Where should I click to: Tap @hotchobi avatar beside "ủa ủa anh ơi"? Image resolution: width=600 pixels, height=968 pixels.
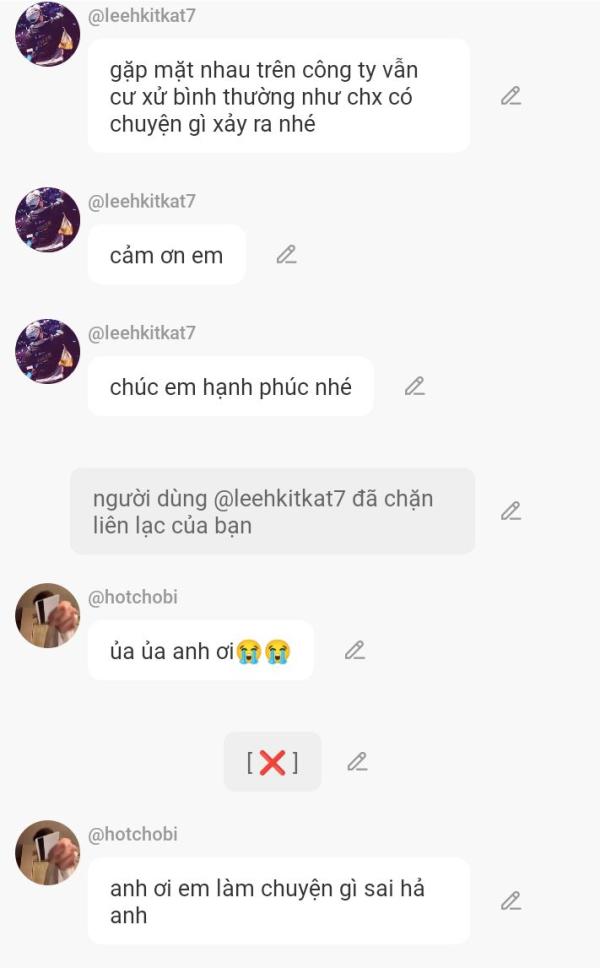48,615
